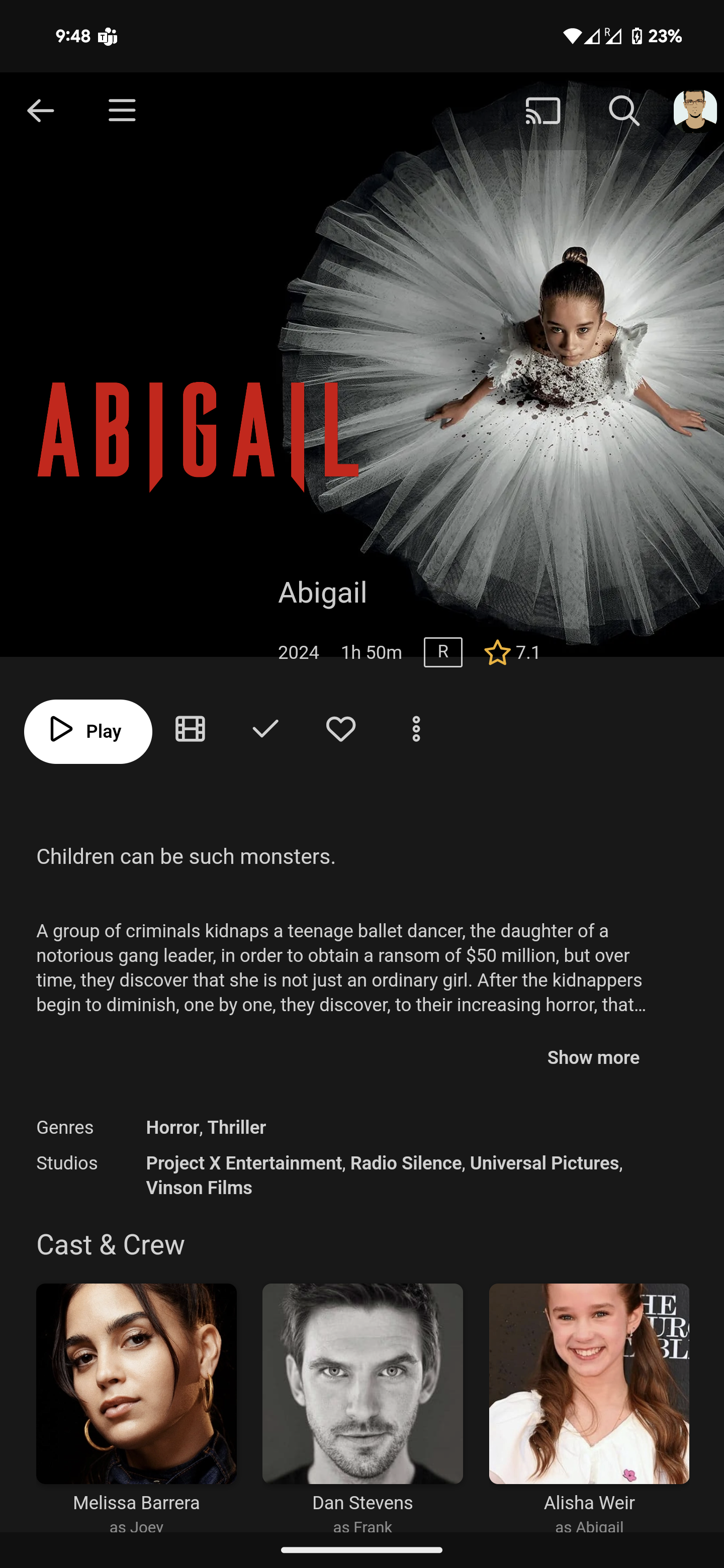
Task: Play the movie Abigail
Action: pos(88,731)
